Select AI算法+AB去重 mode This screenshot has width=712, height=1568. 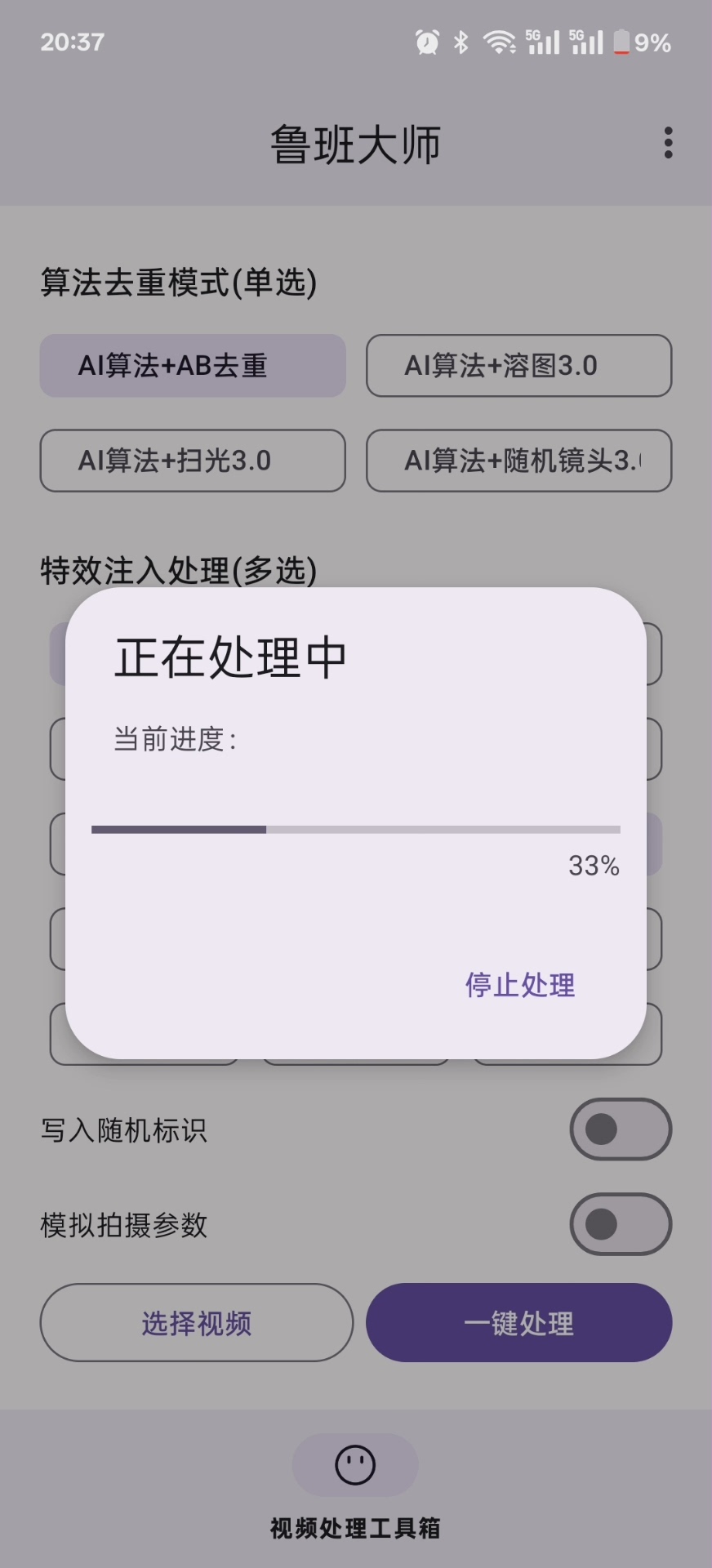(x=193, y=366)
